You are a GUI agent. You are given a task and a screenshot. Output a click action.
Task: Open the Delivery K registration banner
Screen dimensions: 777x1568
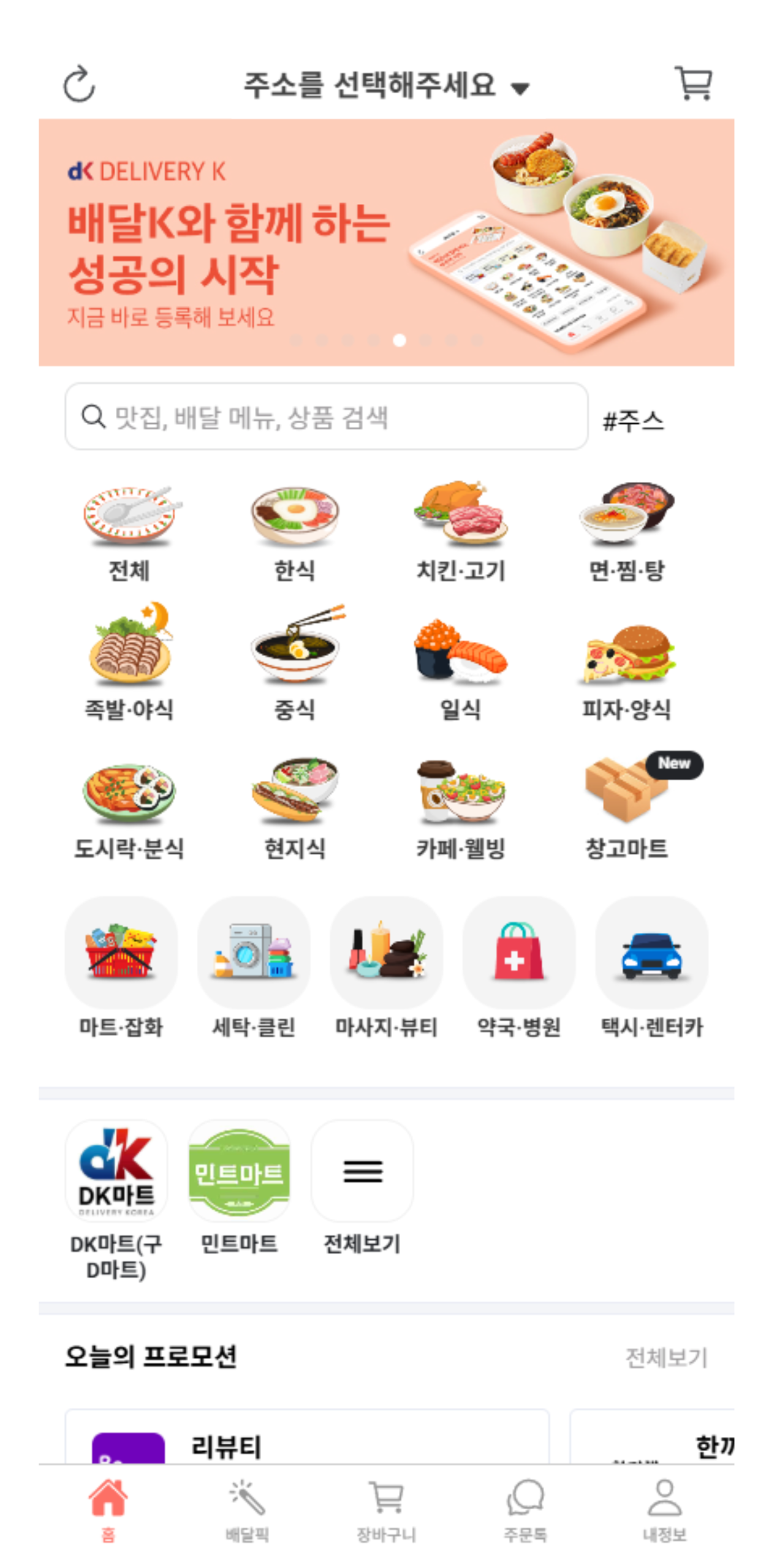click(x=386, y=242)
